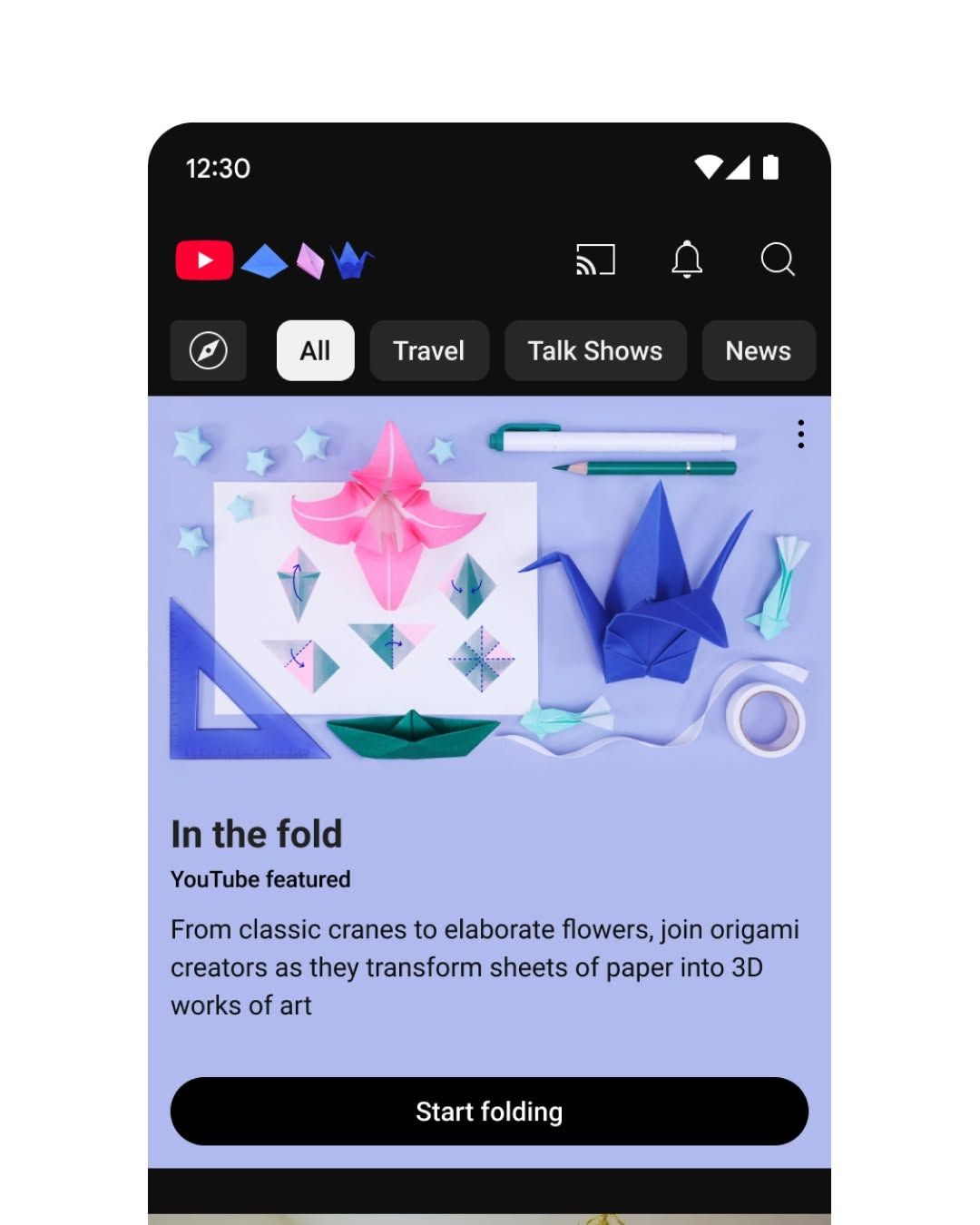Tap the YouTube logo to go home
Image resolution: width=980 pixels, height=1225 pixels.
205,260
